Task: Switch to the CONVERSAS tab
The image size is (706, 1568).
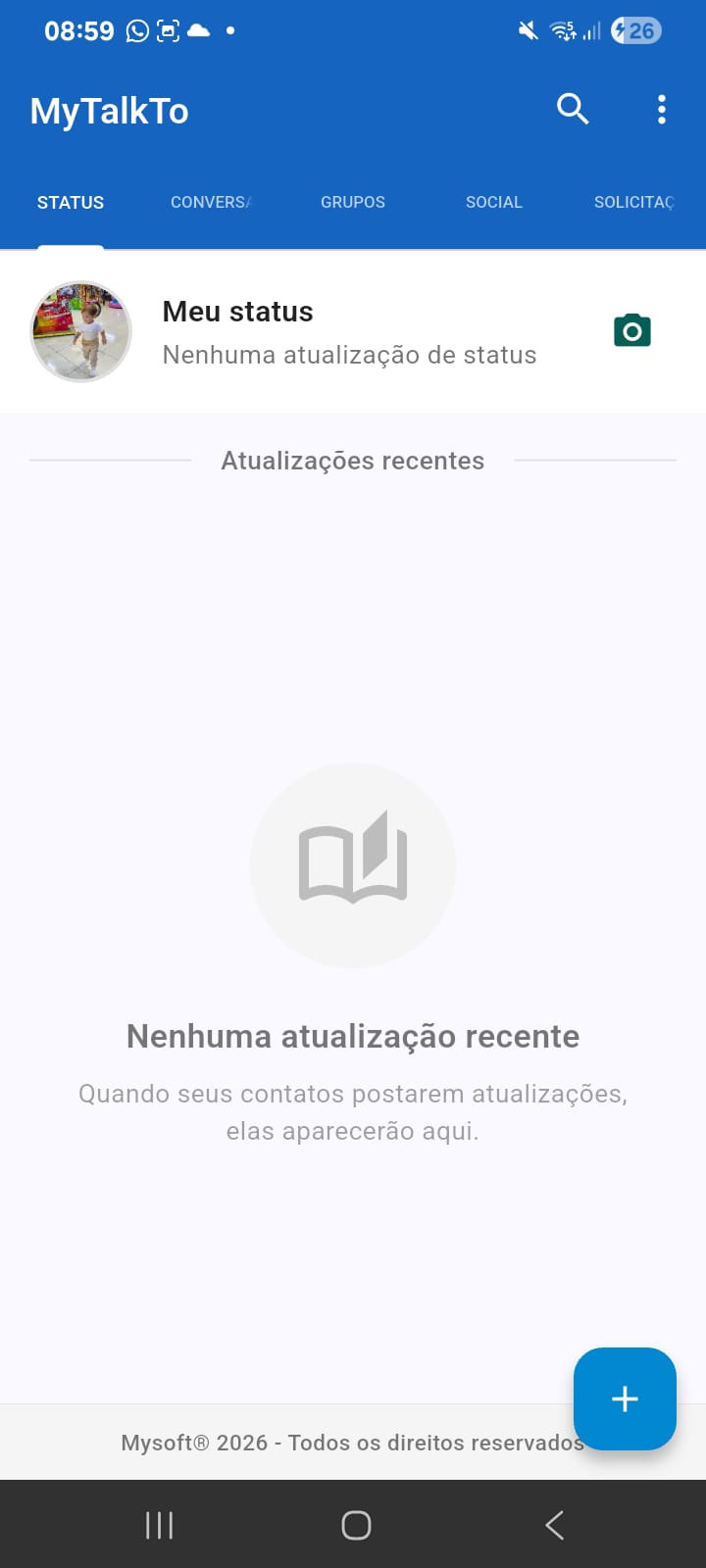Action: (211, 202)
